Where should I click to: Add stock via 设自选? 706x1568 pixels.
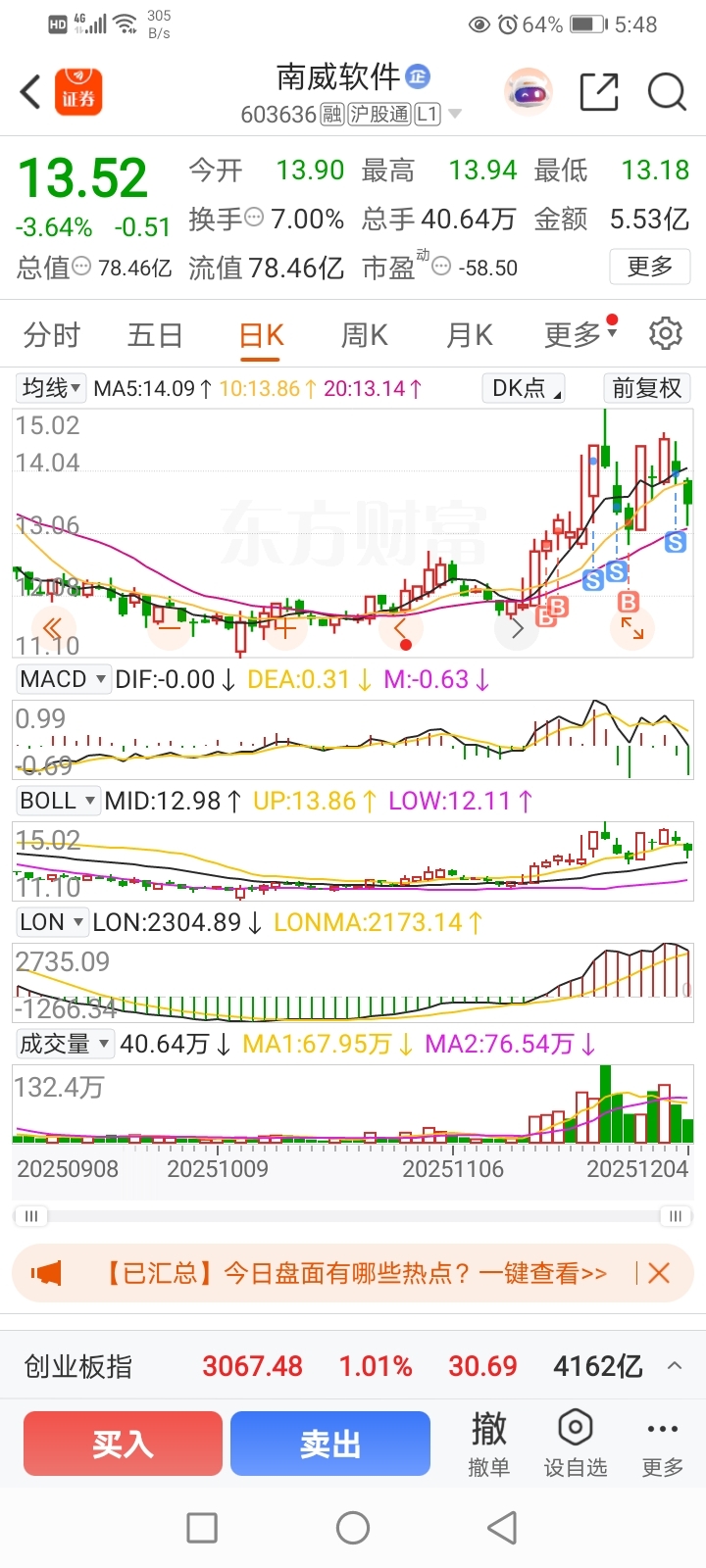pos(576,1443)
